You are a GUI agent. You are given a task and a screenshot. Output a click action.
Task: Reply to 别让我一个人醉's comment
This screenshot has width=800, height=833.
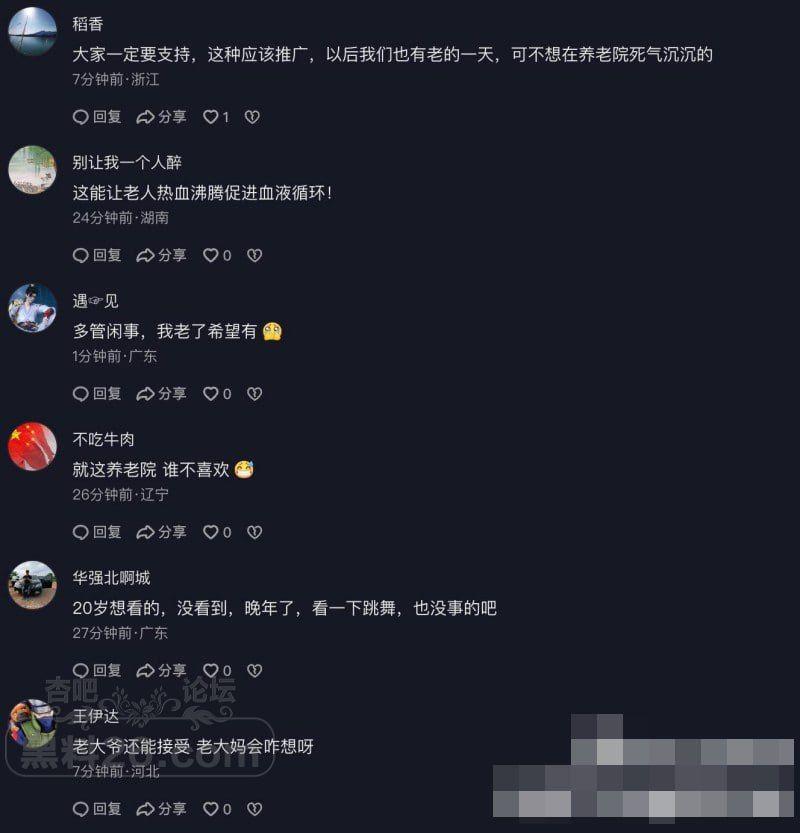(x=97, y=256)
